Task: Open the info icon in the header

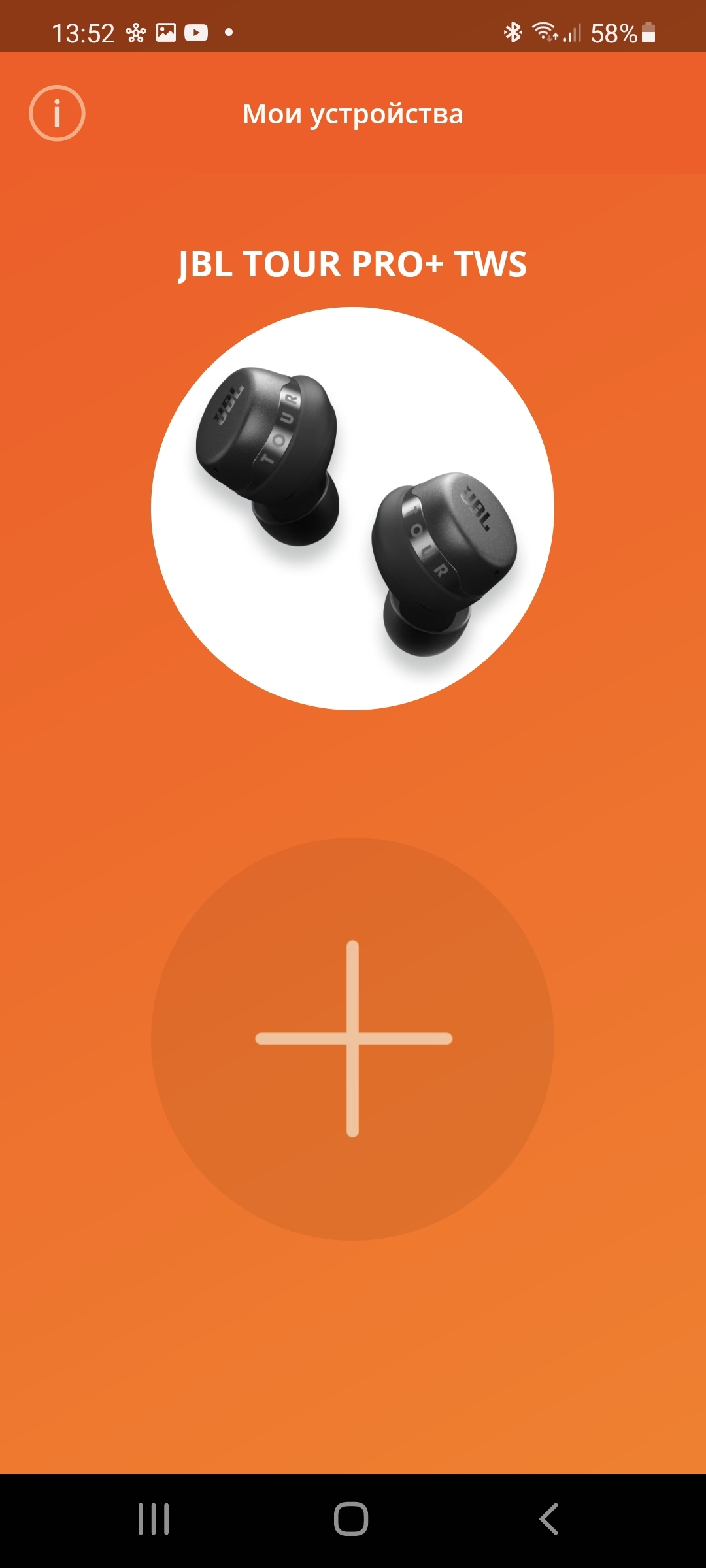Action: pyautogui.click(x=57, y=113)
